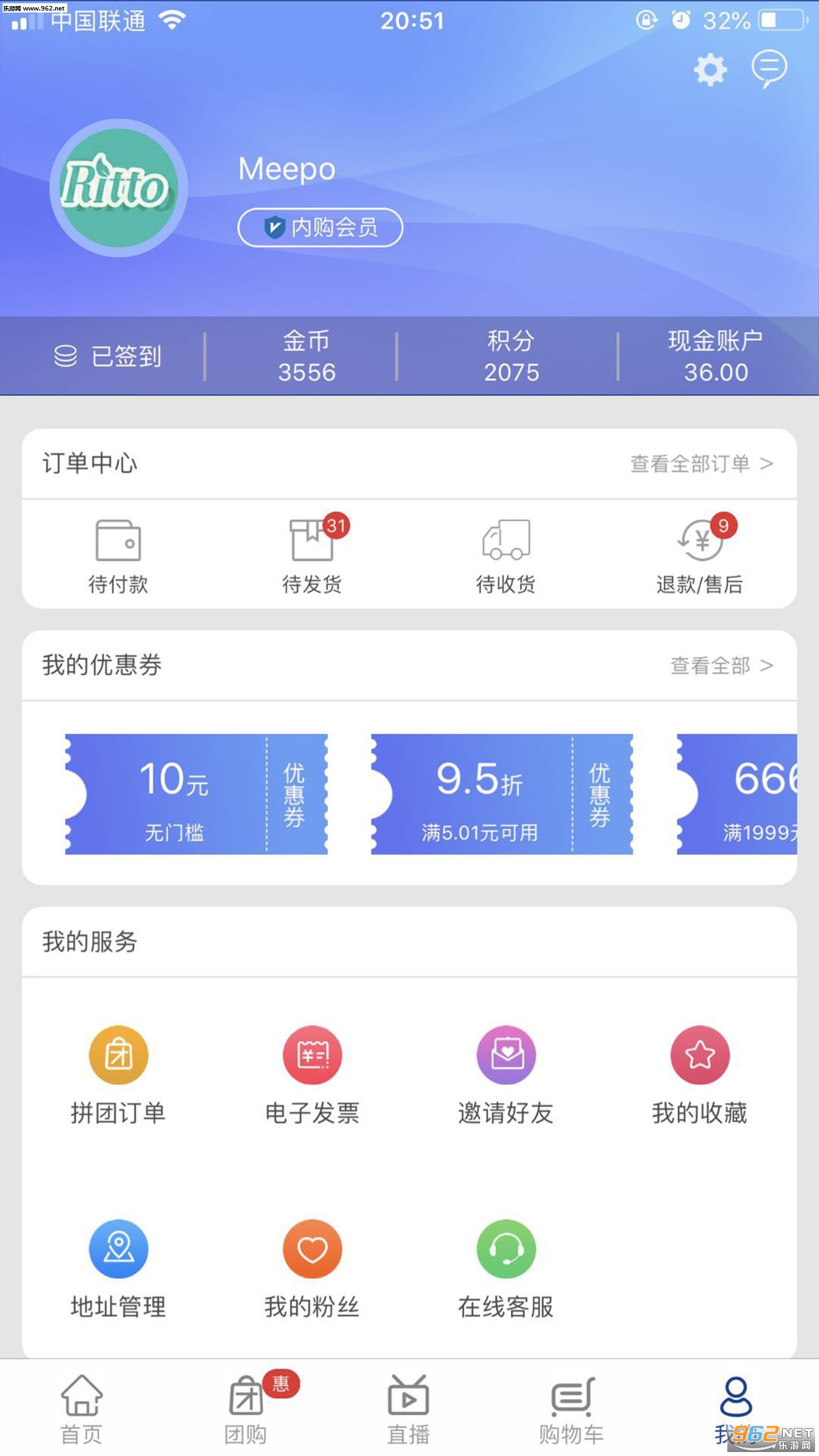
Task: Open the 内购会员 membership badge
Action: click(320, 228)
